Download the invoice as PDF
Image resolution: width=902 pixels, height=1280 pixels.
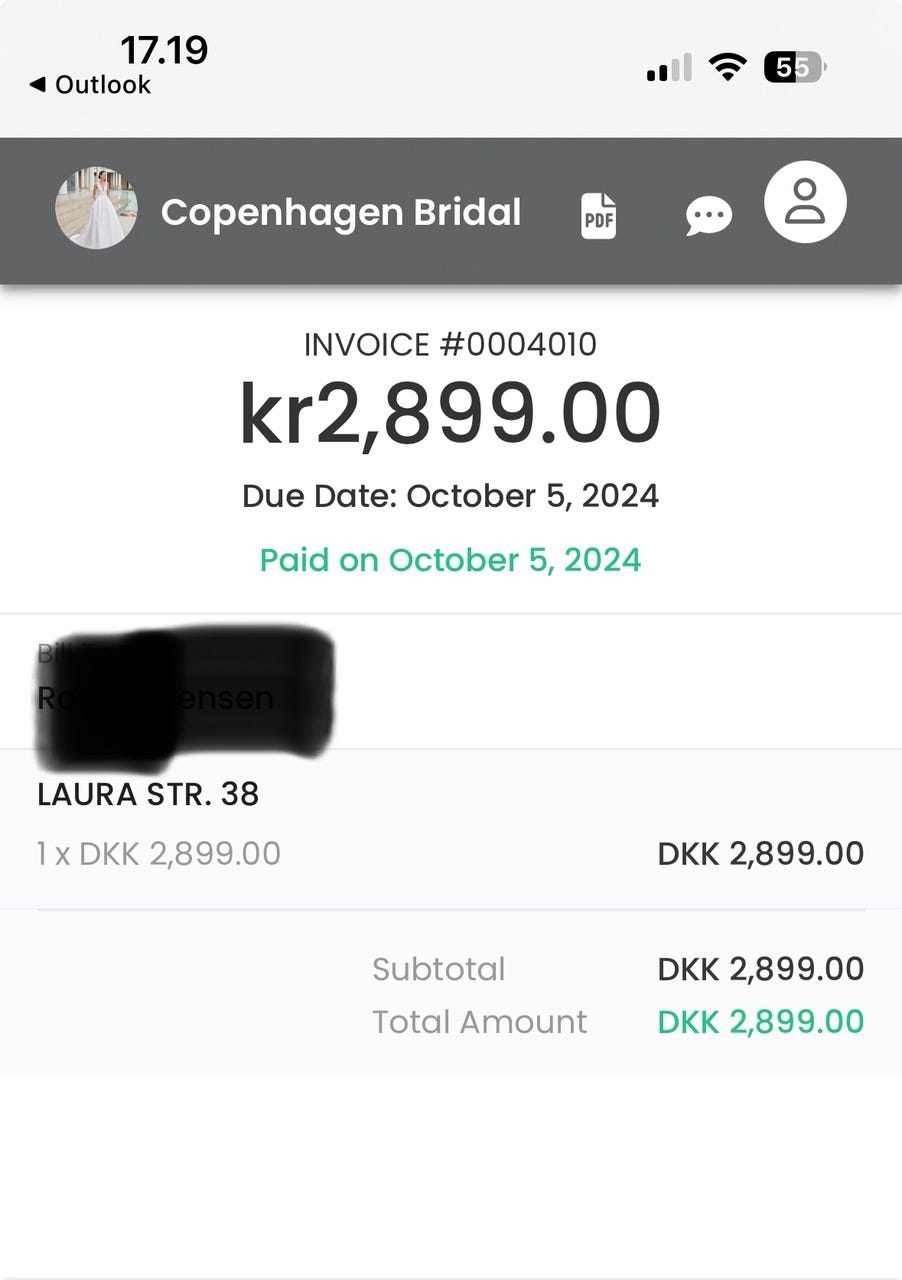pyautogui.click(x=598, y=216)
